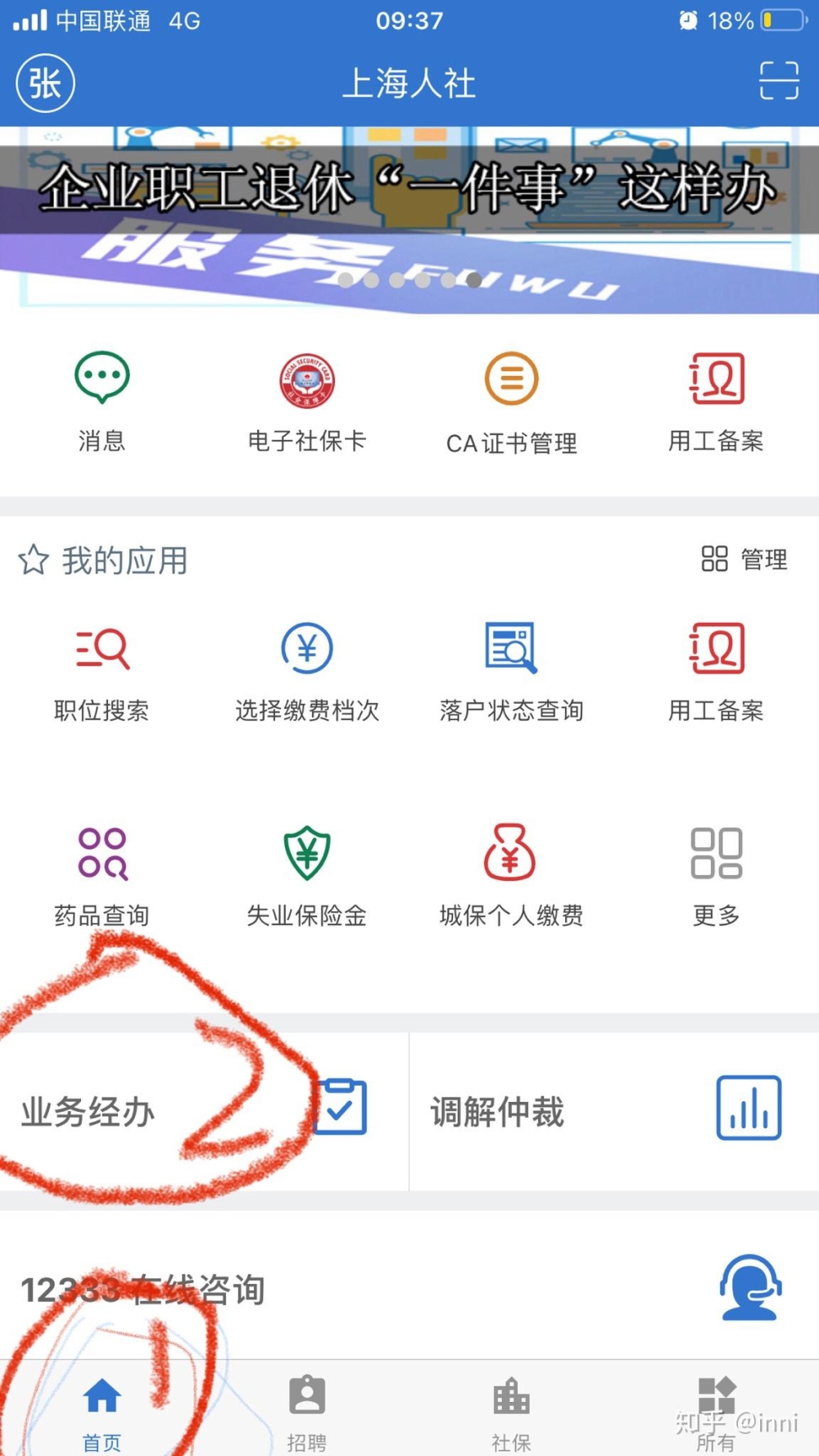This screenshot has width=819, height=1456.
Task: Tap 管理 to manage my apps
Action: coord(744,560)
